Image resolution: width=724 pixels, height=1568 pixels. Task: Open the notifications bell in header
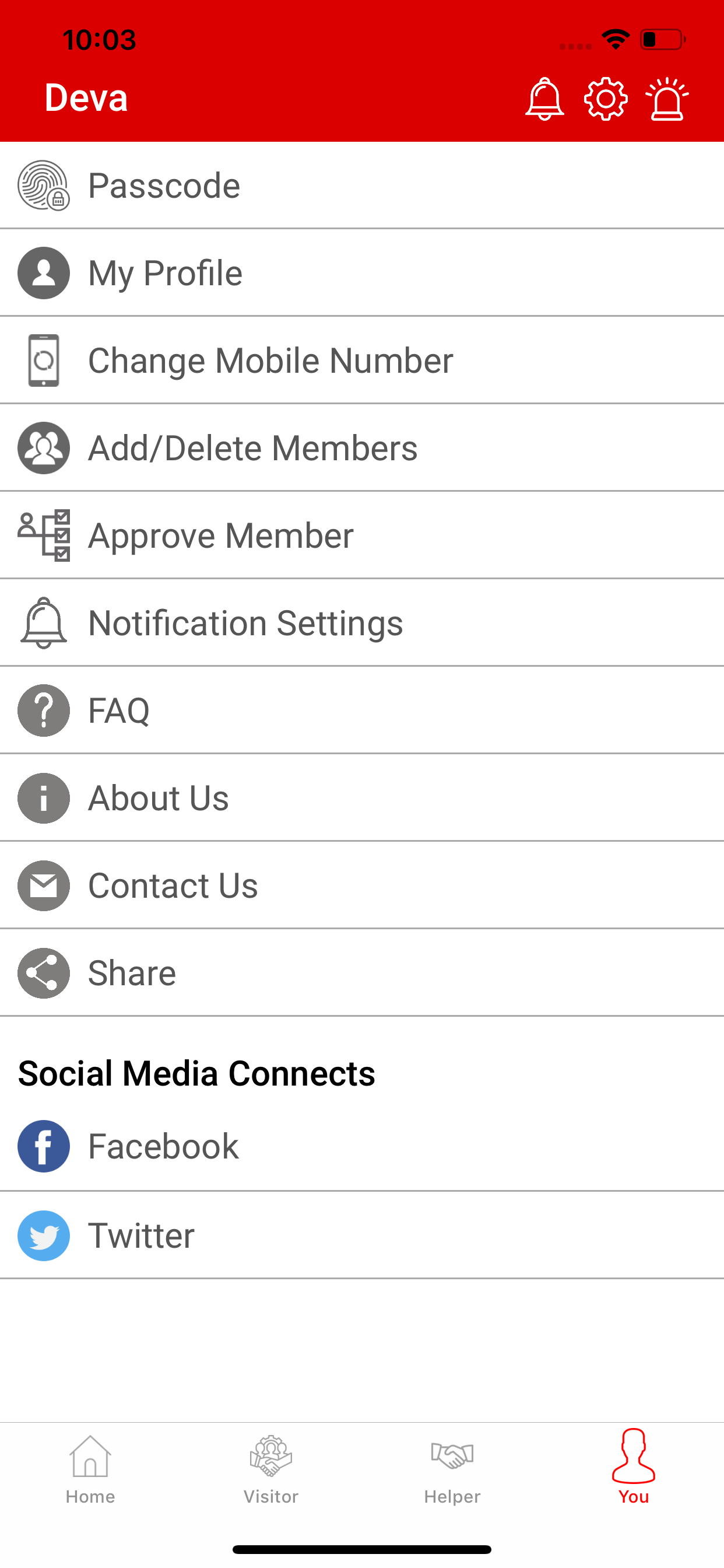[x=544, y=99]
